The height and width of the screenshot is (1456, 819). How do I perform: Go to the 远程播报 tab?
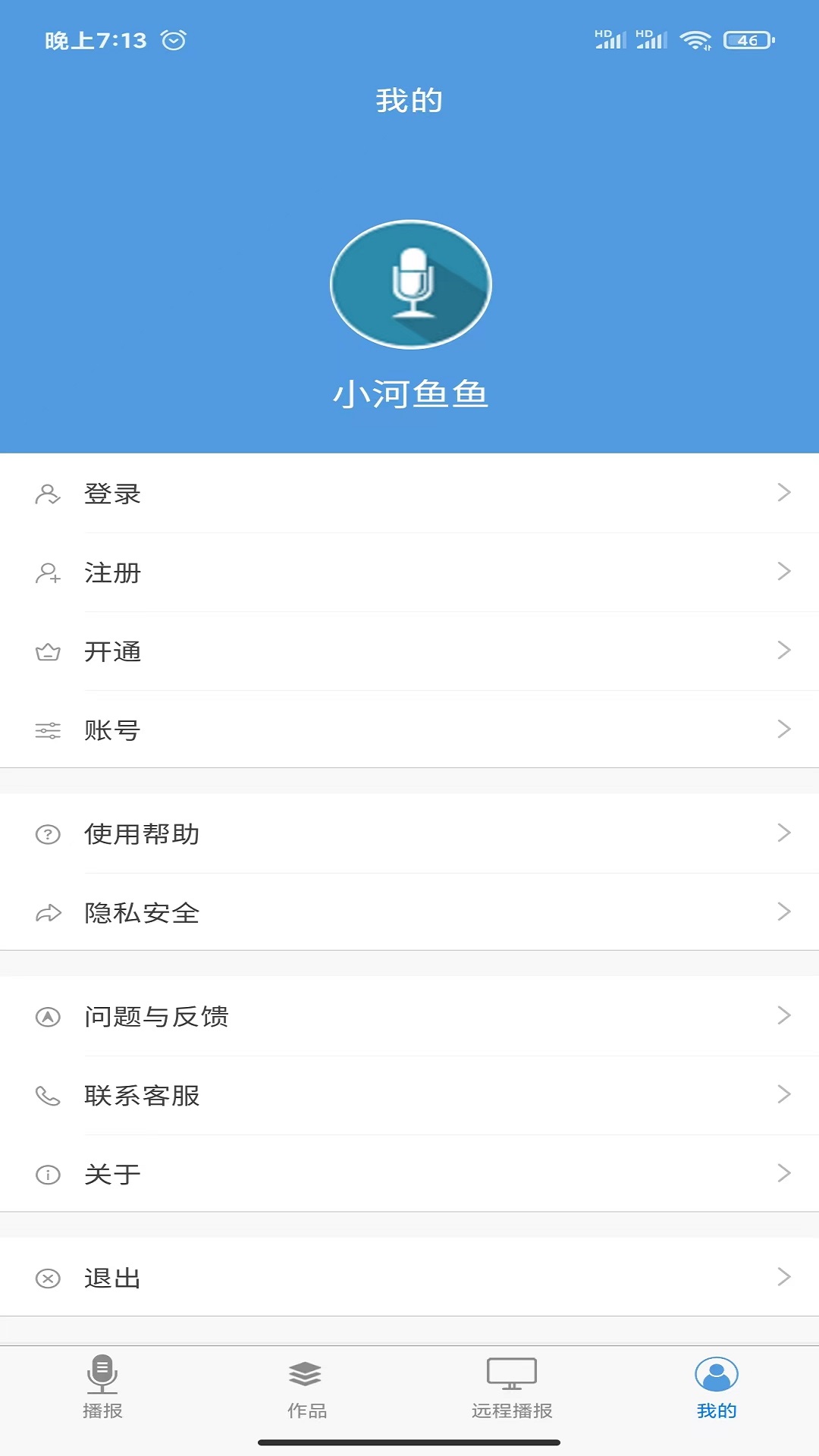(x=512, y=1388)
